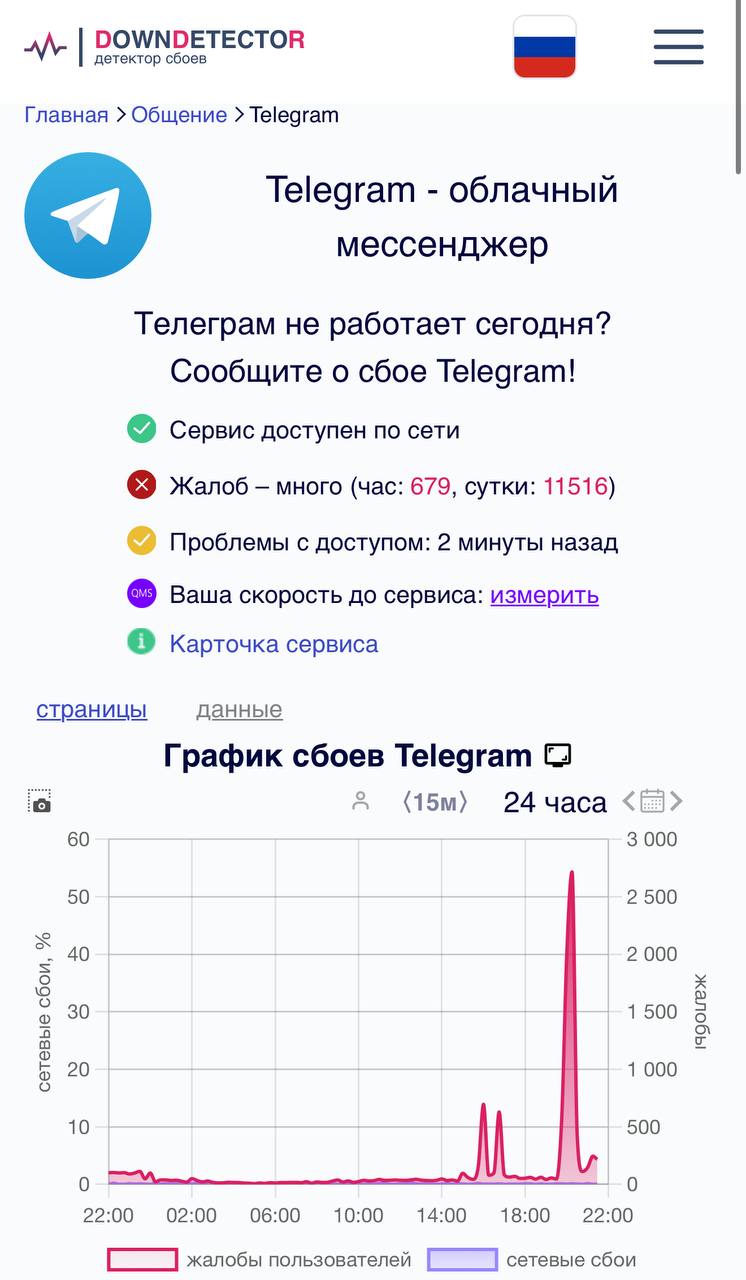This screenshot has width=746, height=1280.
Task: Change the 15м chart interval
Action: [x=434, y=802]
